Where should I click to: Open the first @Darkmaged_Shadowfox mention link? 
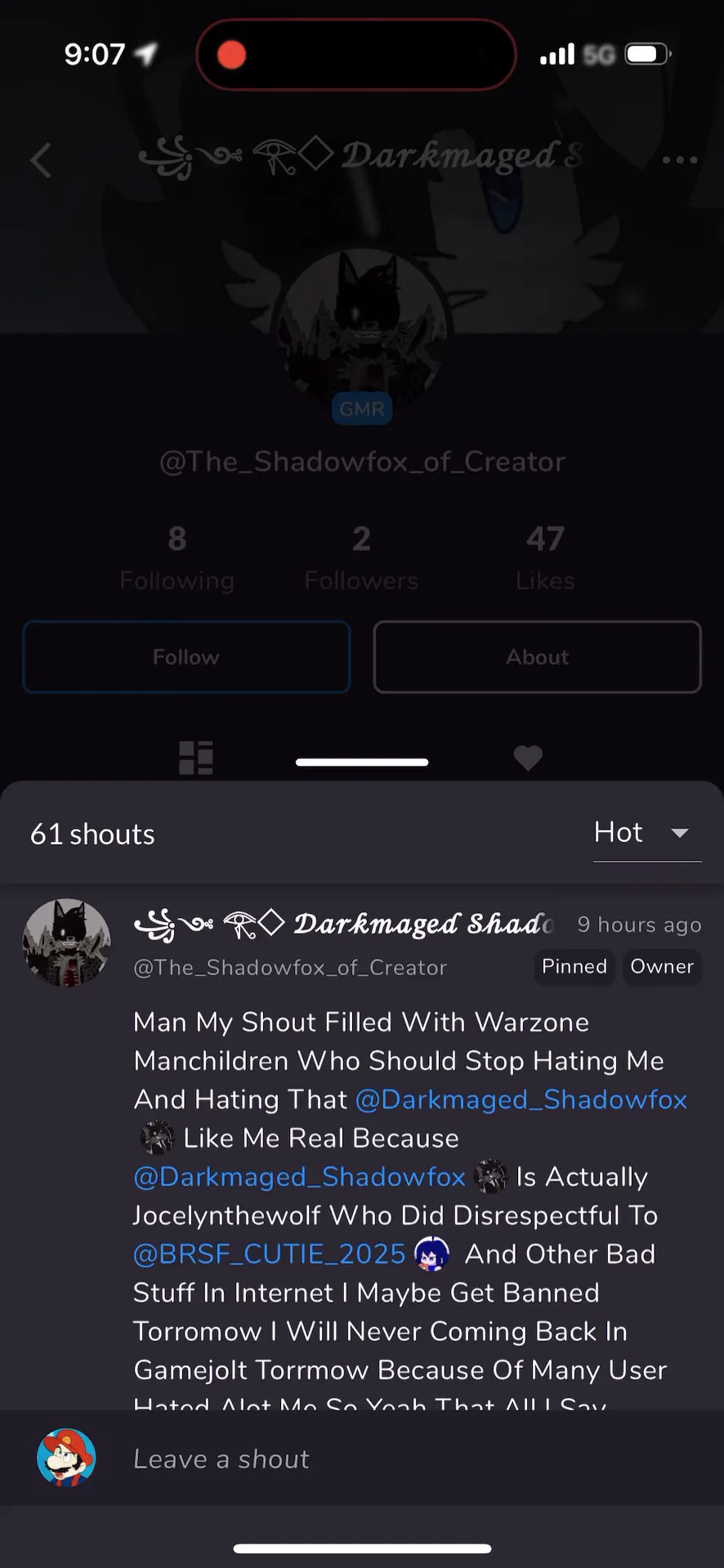click(x=521, y=1099)
